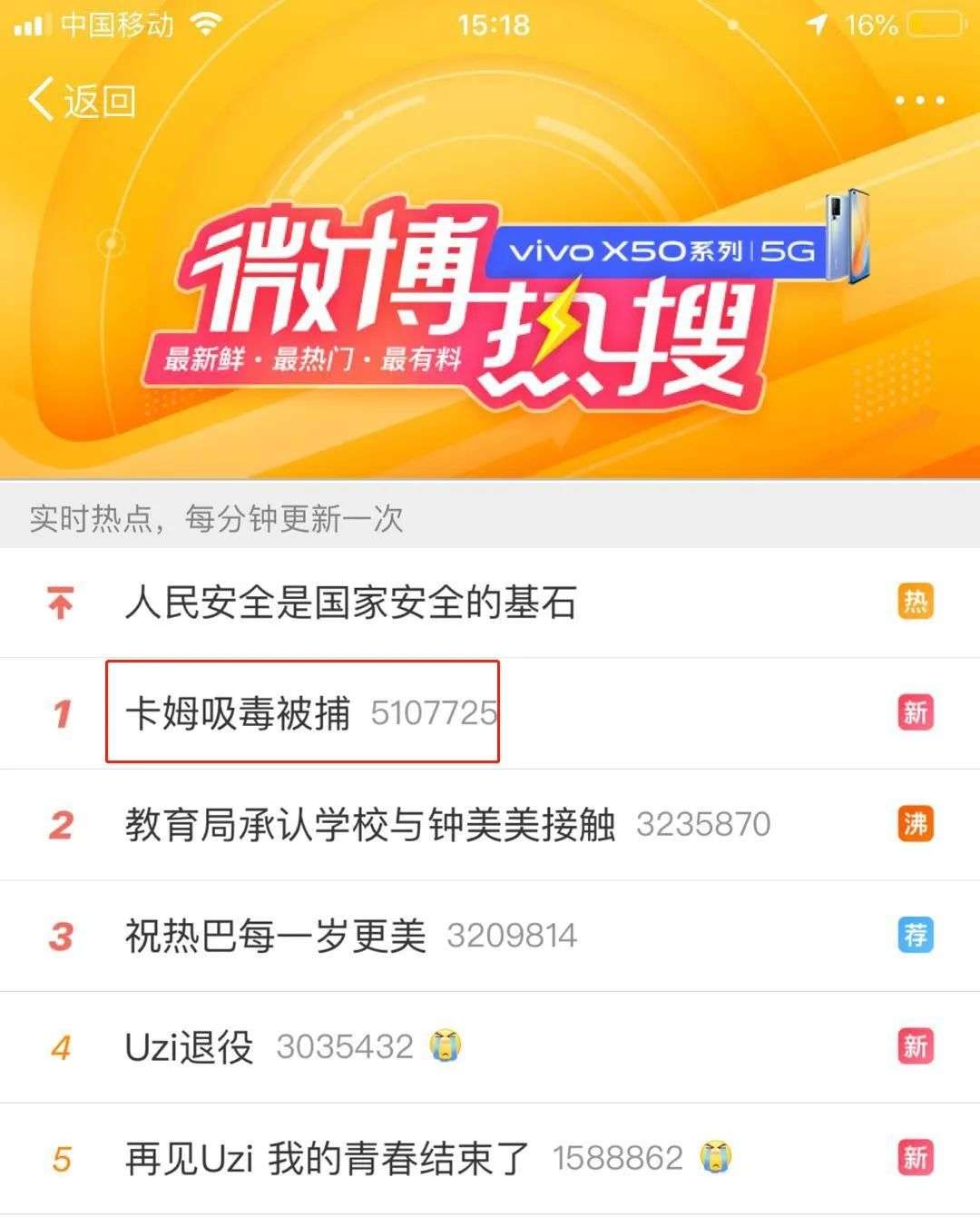This screenshot has height=1217, width=980.
Task: Open the topic 教育局承认学校与钟美美接触
Action: click(370, 825)
